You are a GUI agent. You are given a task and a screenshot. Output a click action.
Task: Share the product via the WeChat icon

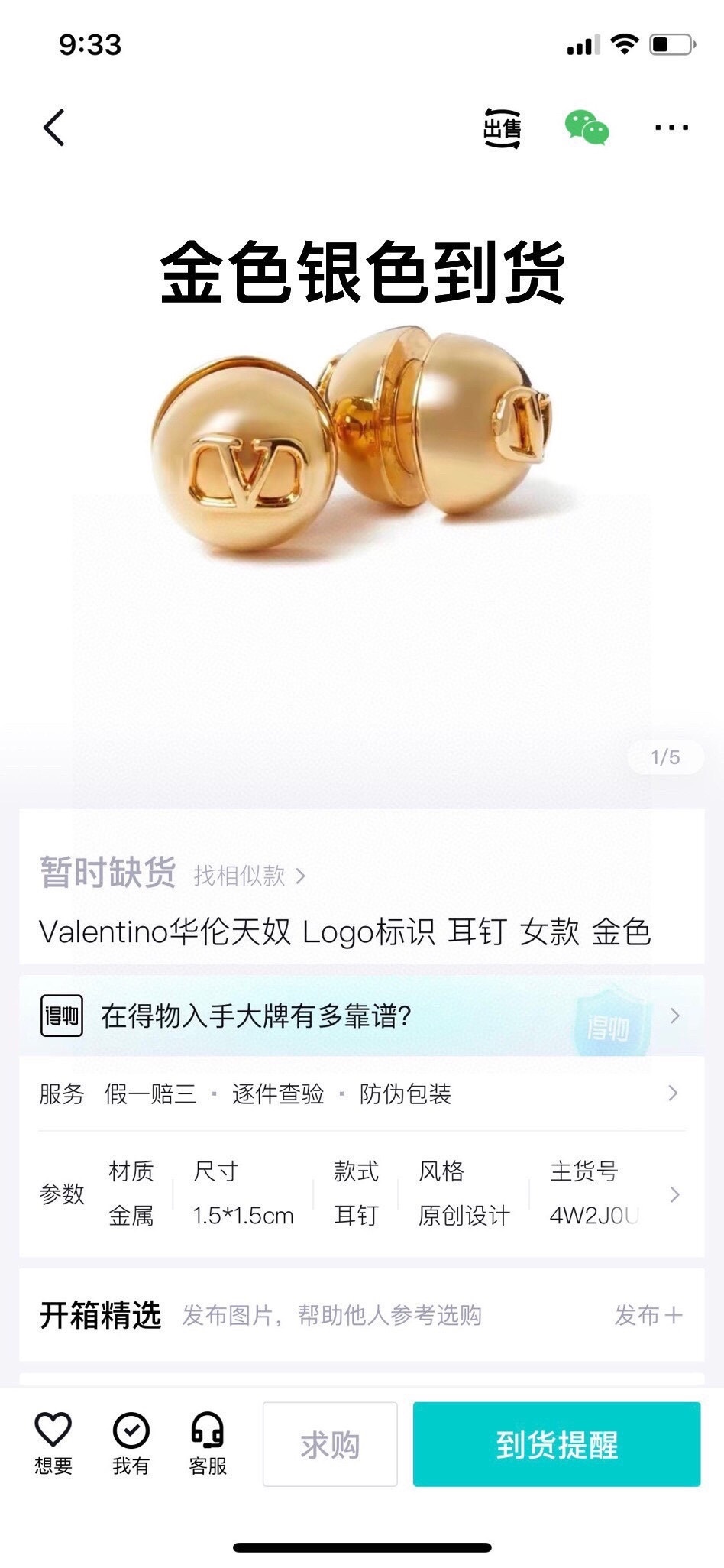pos(587,128)
